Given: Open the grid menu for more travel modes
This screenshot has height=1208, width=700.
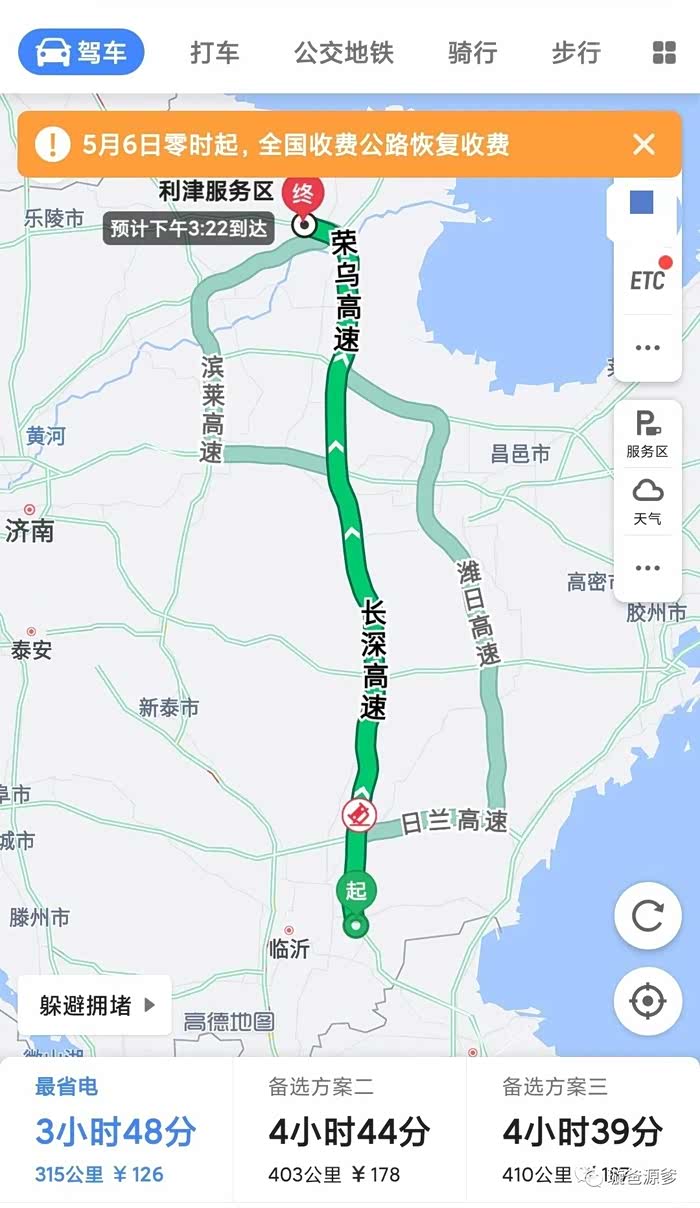Looking at the screenshot, I should coord(664,53).
